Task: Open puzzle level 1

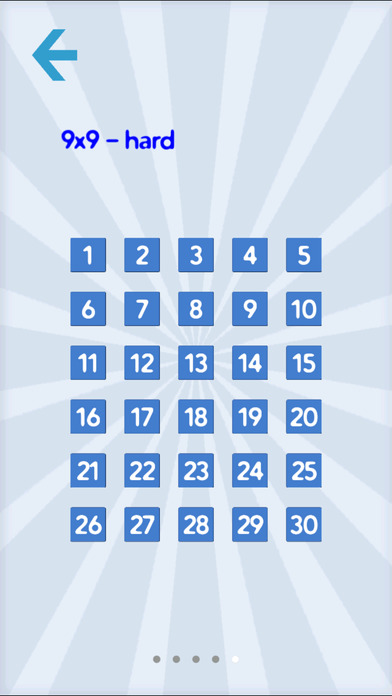Action: pyautogui.click(x=88, y=255)
